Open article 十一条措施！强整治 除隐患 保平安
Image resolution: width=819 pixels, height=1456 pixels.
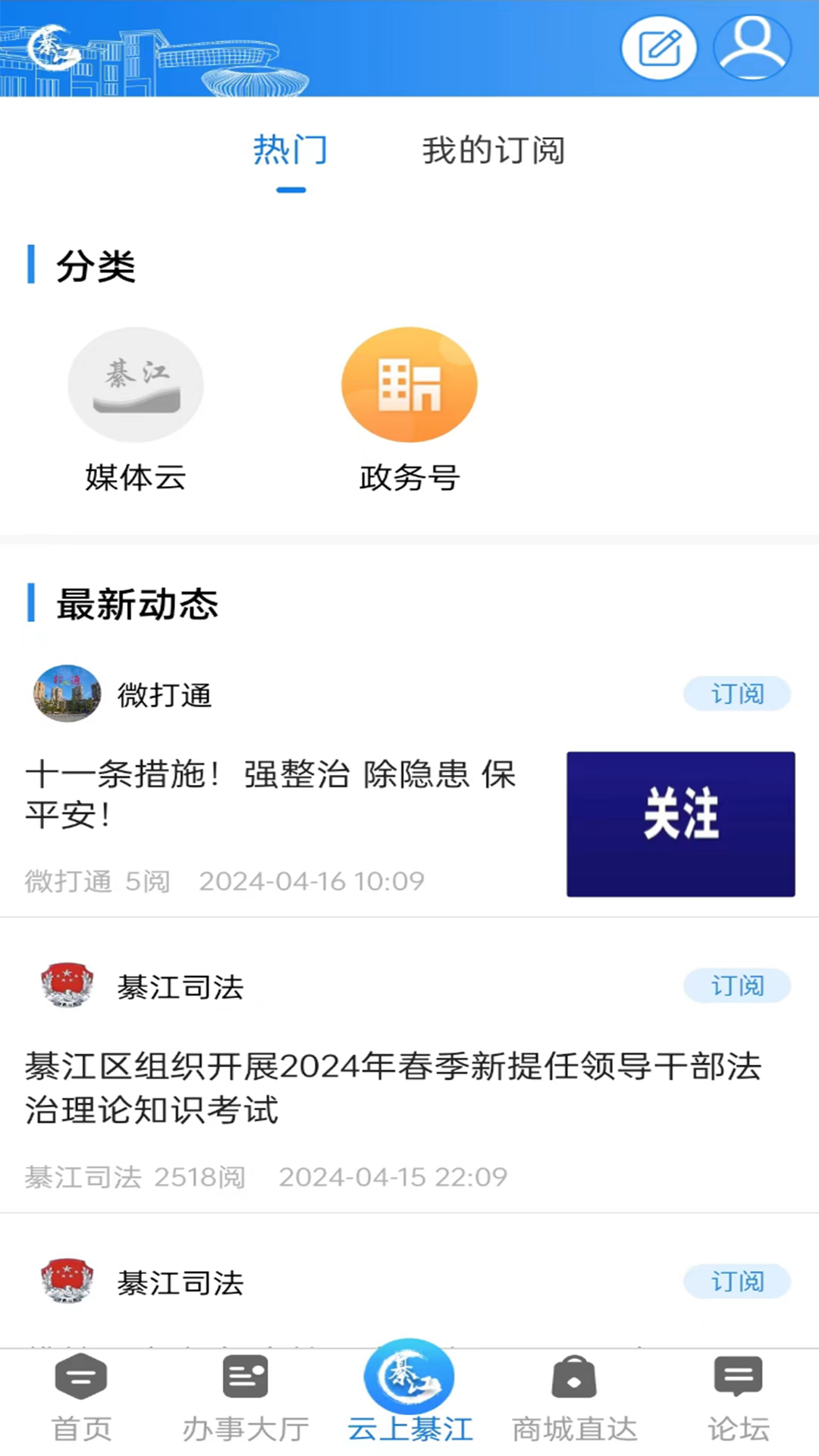(x=271, y=794)
